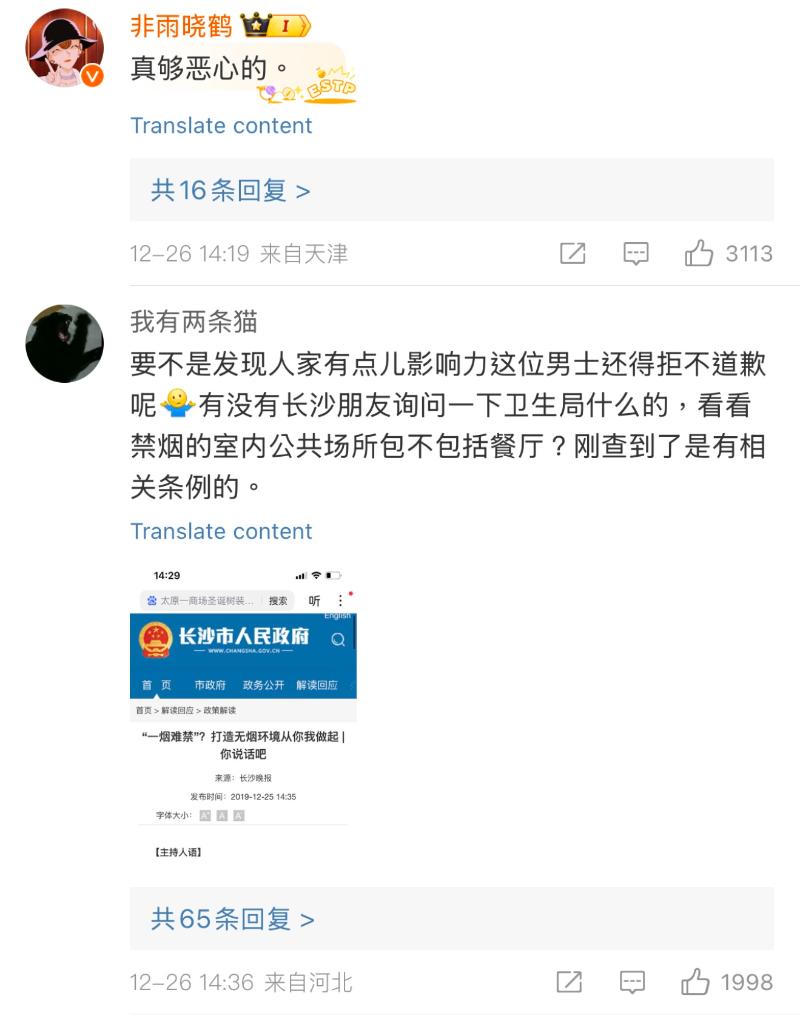Like 非雨晓鹤's comment with 3113 likes
The width and height of the screenshot is (800, 1021).
click(x=699, y=254)
